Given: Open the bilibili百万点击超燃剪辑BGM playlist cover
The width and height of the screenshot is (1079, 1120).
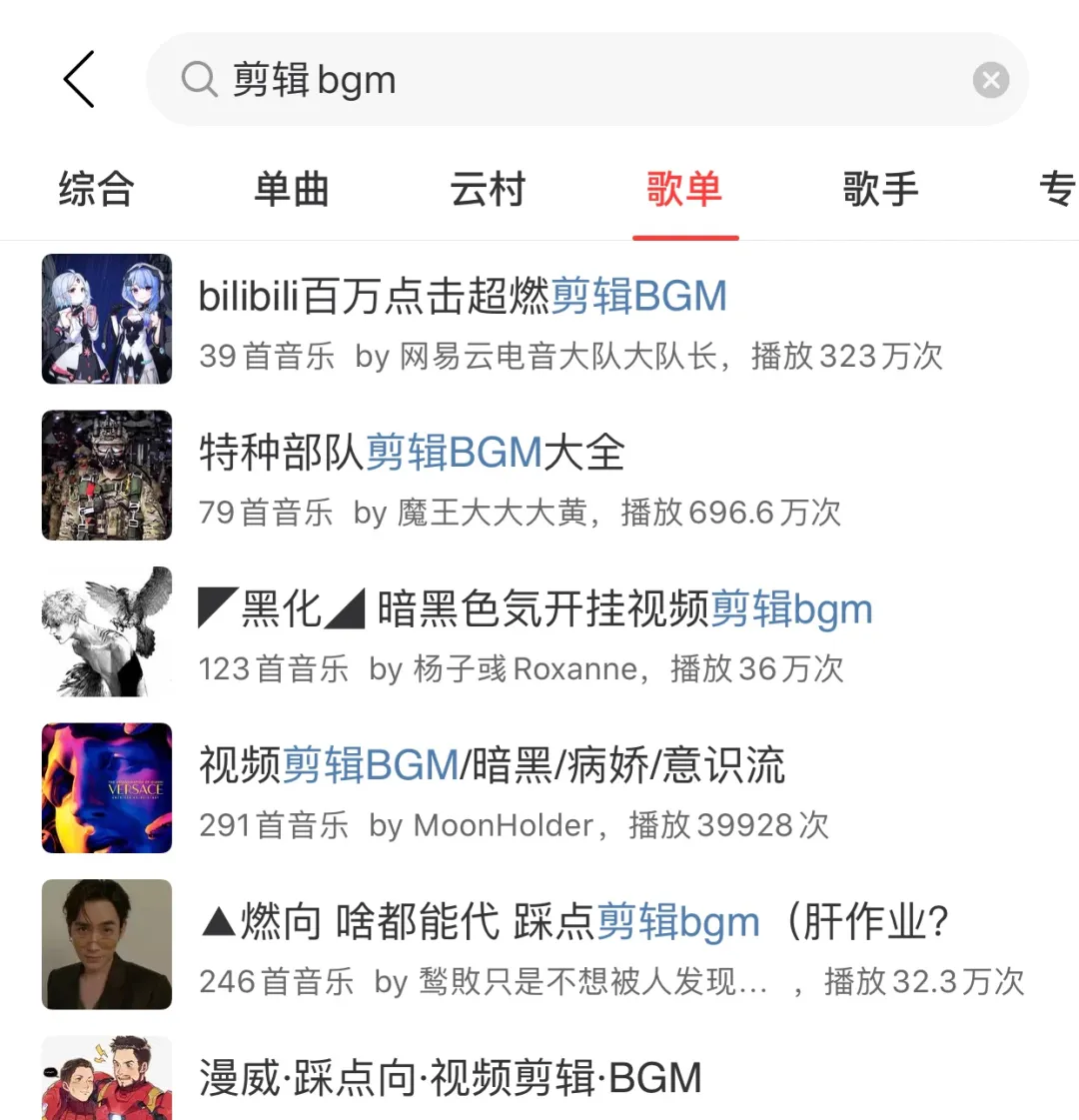Looking at the screenshot, I should [107, 319].
